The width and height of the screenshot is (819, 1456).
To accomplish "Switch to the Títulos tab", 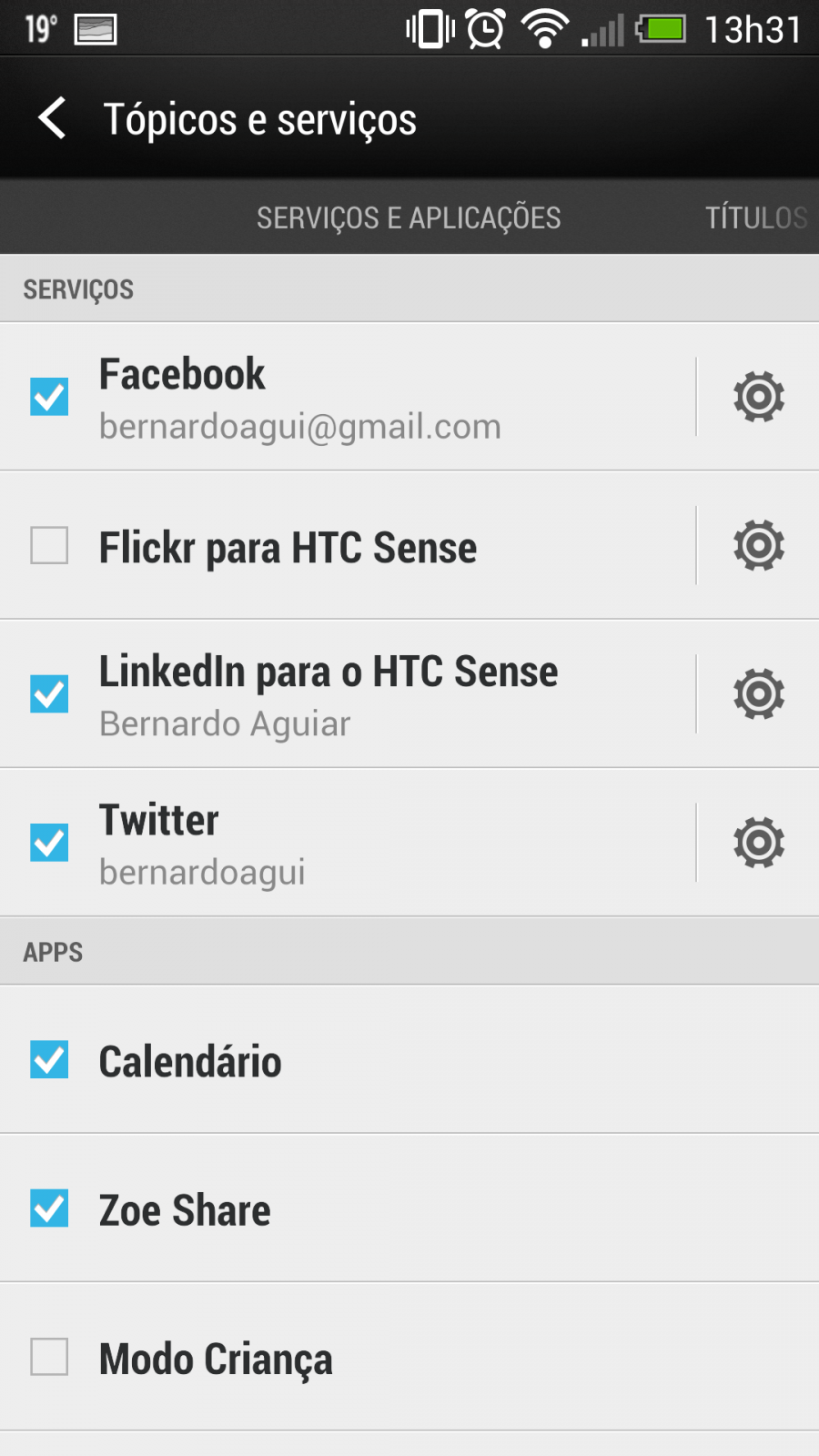I will click(x=757, y=217).
